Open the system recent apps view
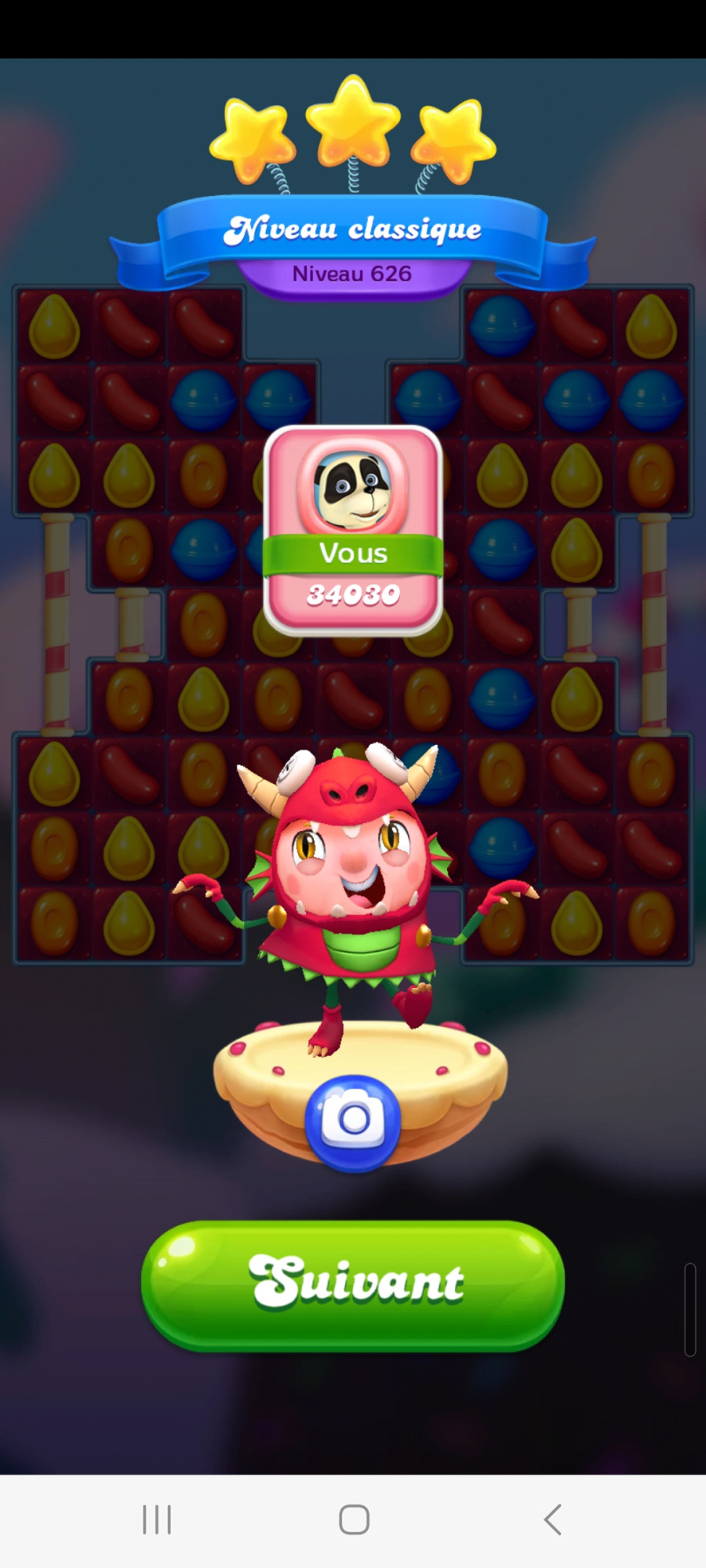 [156, 1519]
